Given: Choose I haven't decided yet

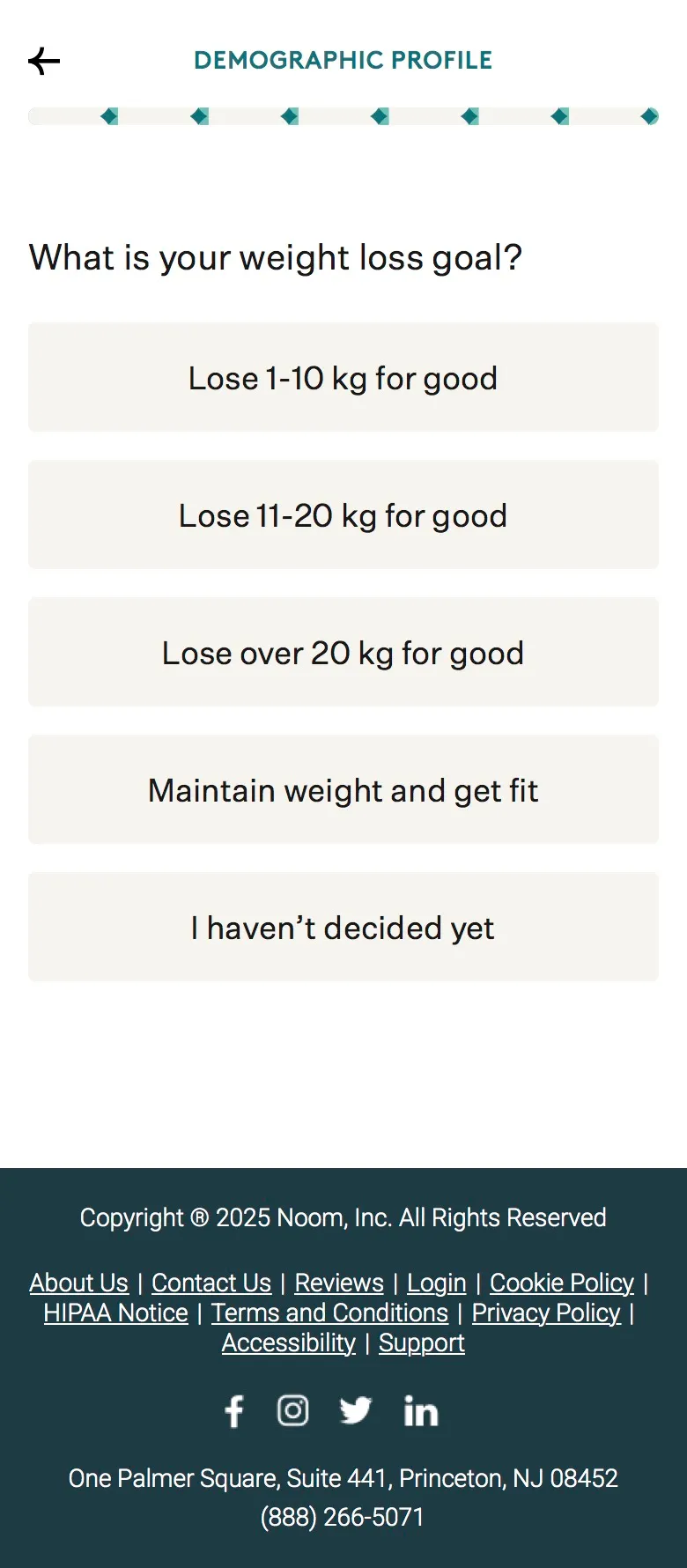Looking at the screenshot, I should click(343, 927).
